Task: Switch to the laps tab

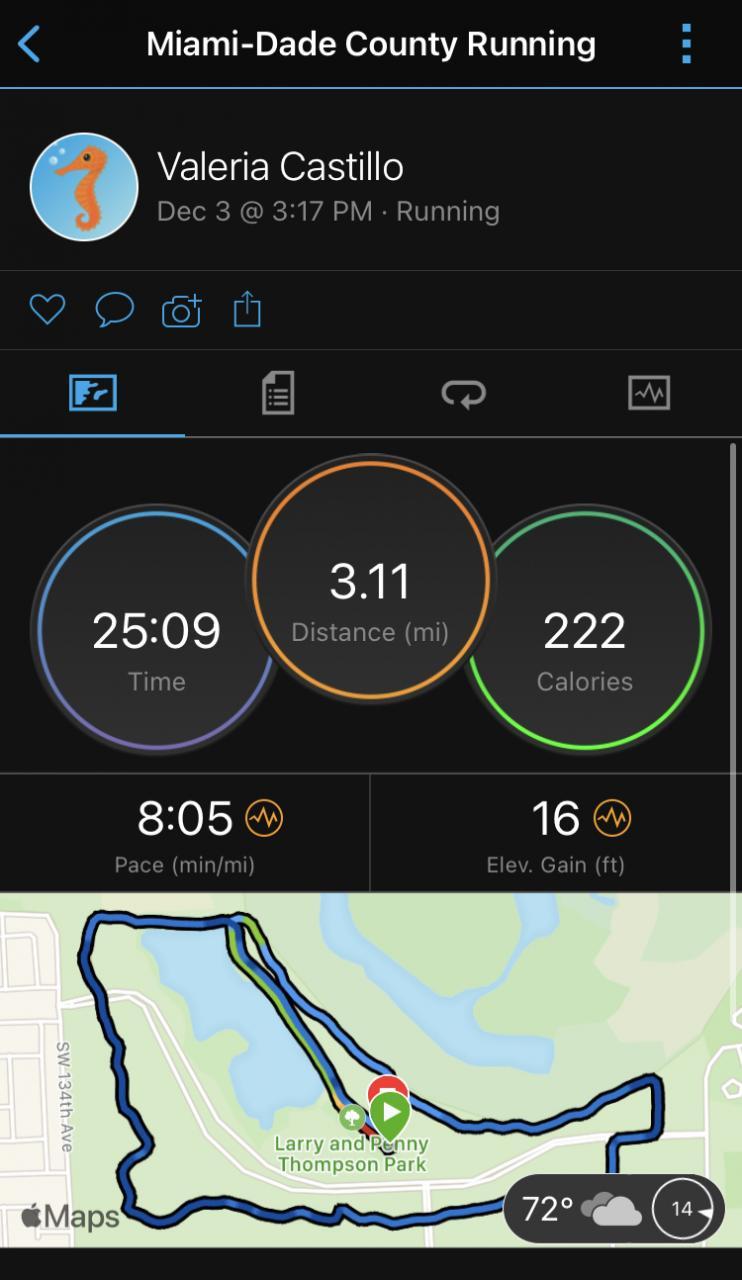Action: [463, 393]
